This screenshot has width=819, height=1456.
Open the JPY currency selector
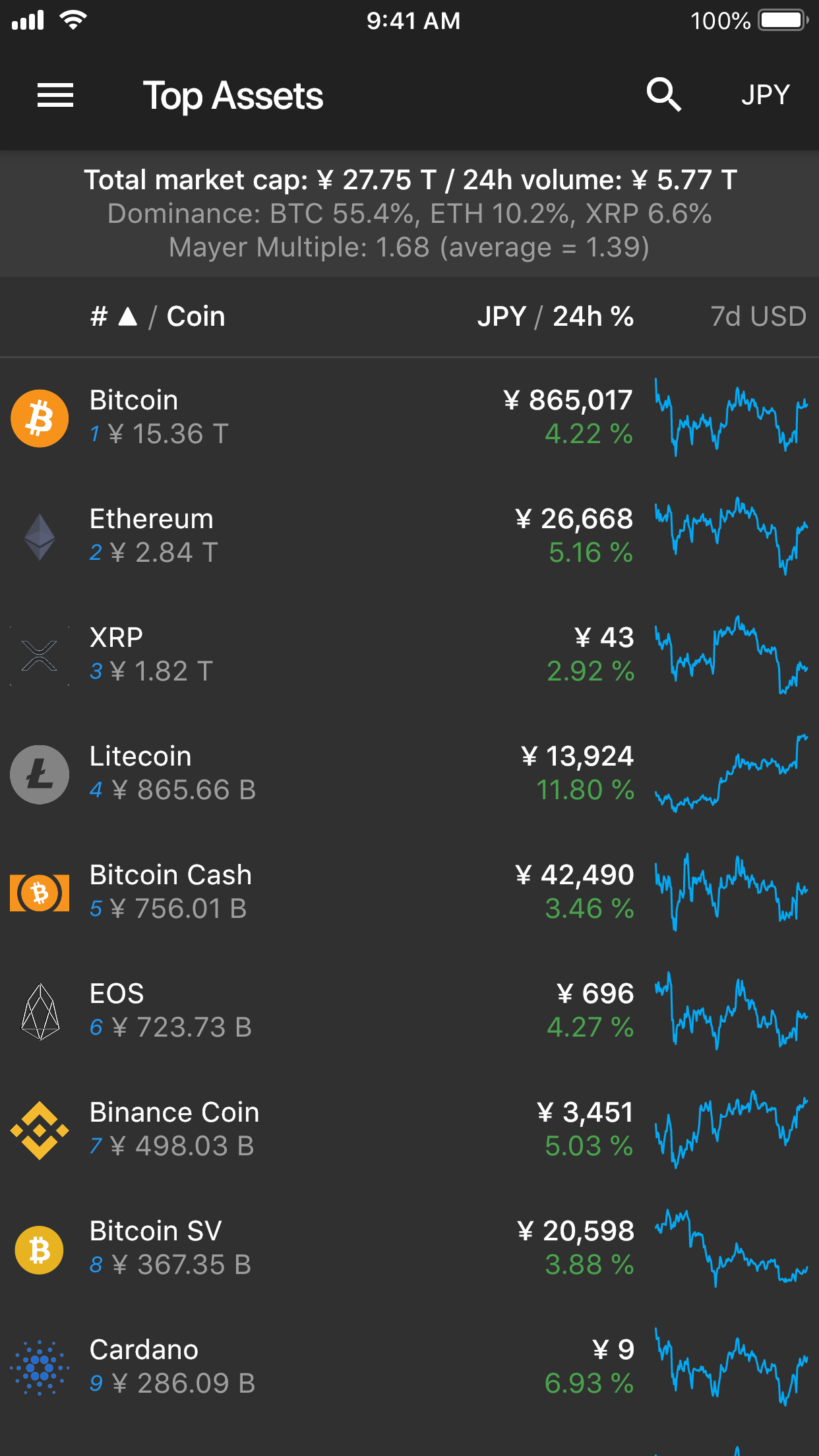pyautogui.click(x=765, y=94)
